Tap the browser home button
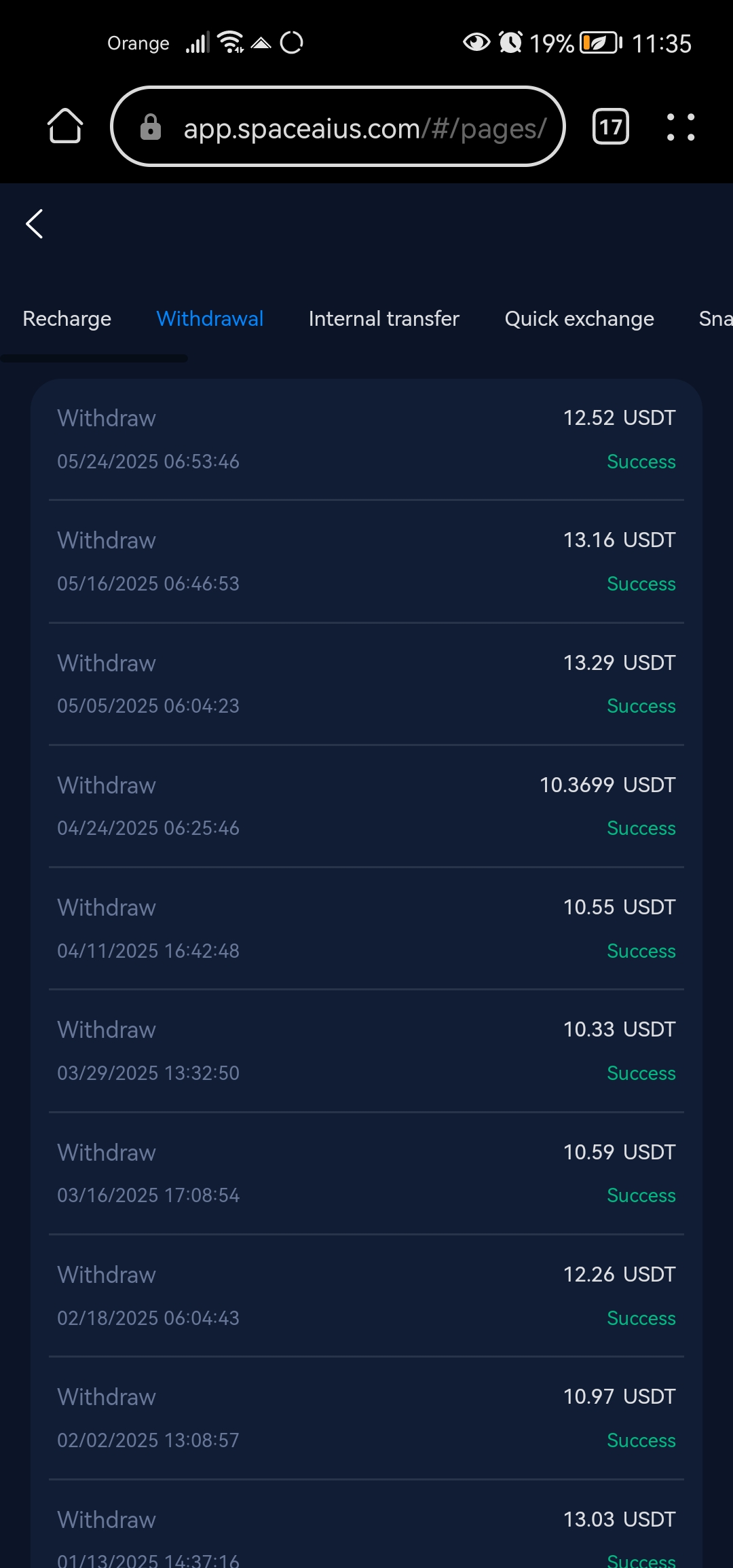This screenshot has height=1568, width=733. [65, 126]
